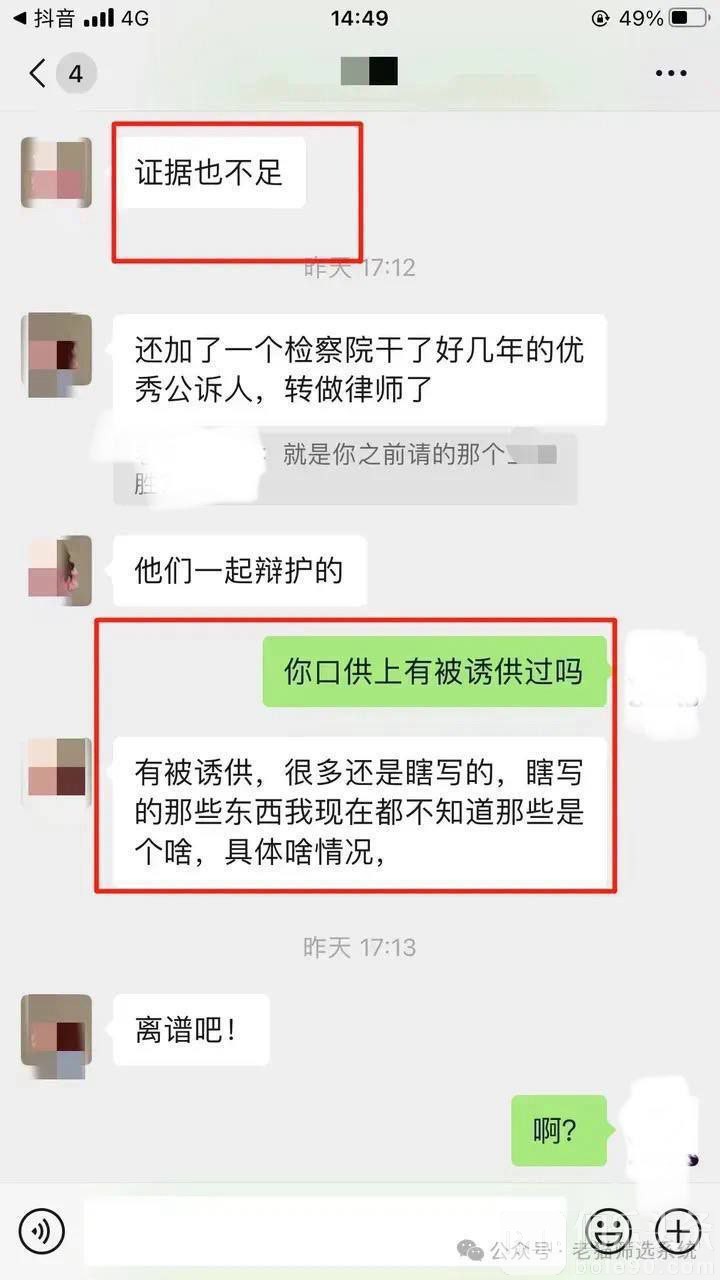
Task: Go back to the chat list
Action: point(40,73)
